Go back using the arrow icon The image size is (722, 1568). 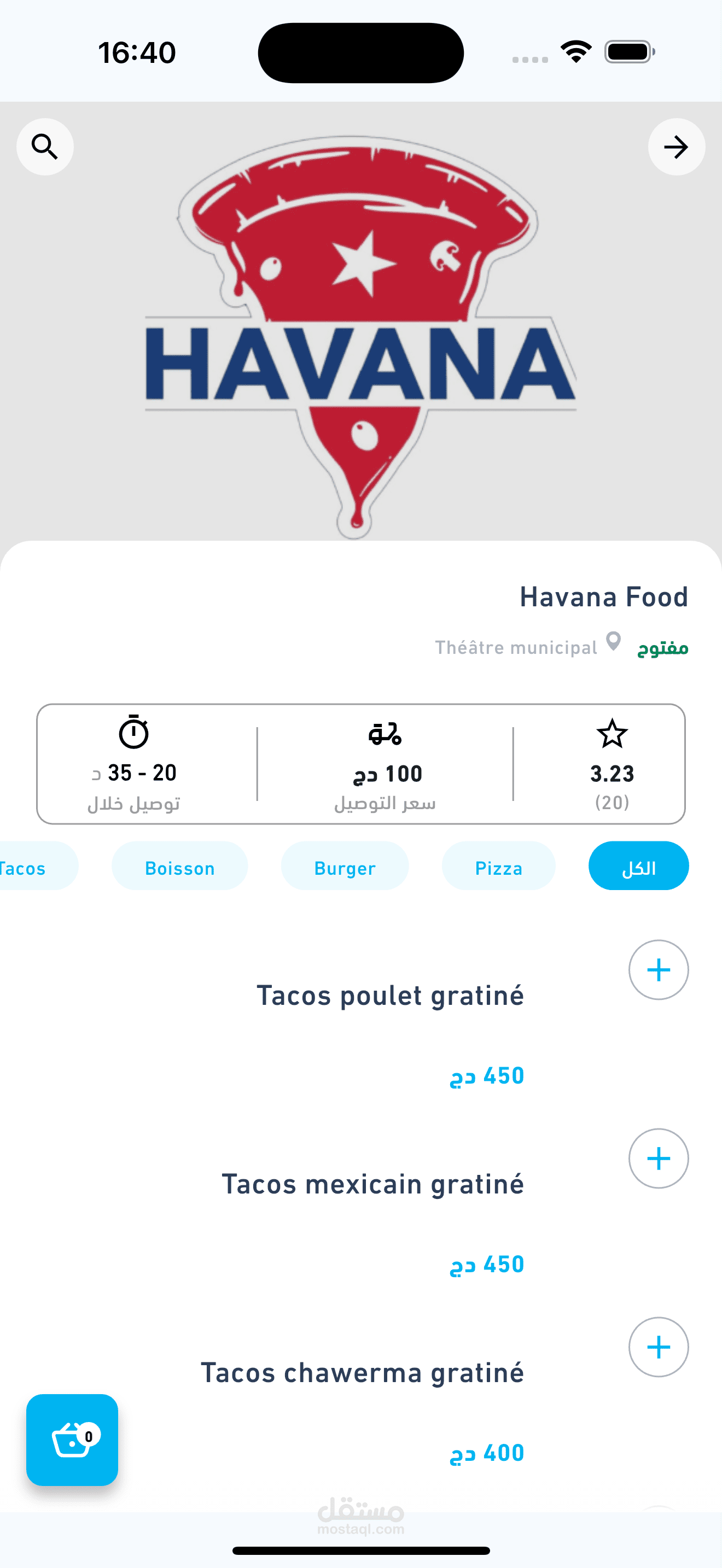point(676,147)
